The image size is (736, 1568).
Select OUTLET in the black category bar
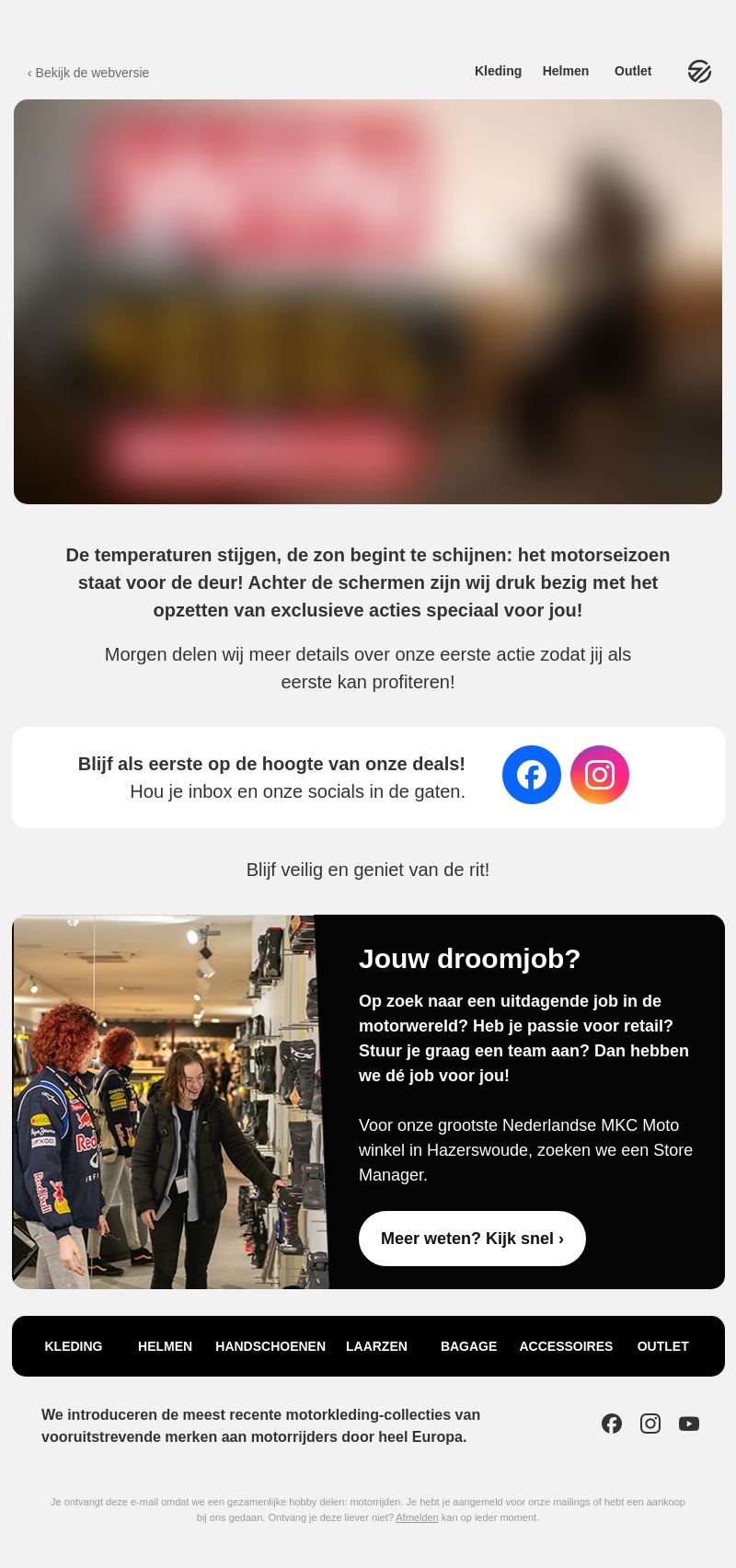click(x=663, y=1346)
